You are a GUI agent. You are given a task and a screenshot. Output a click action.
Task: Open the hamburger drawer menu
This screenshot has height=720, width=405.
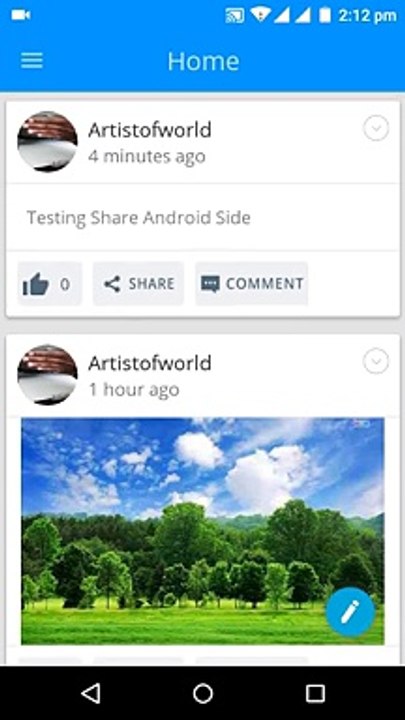point(32,61)
